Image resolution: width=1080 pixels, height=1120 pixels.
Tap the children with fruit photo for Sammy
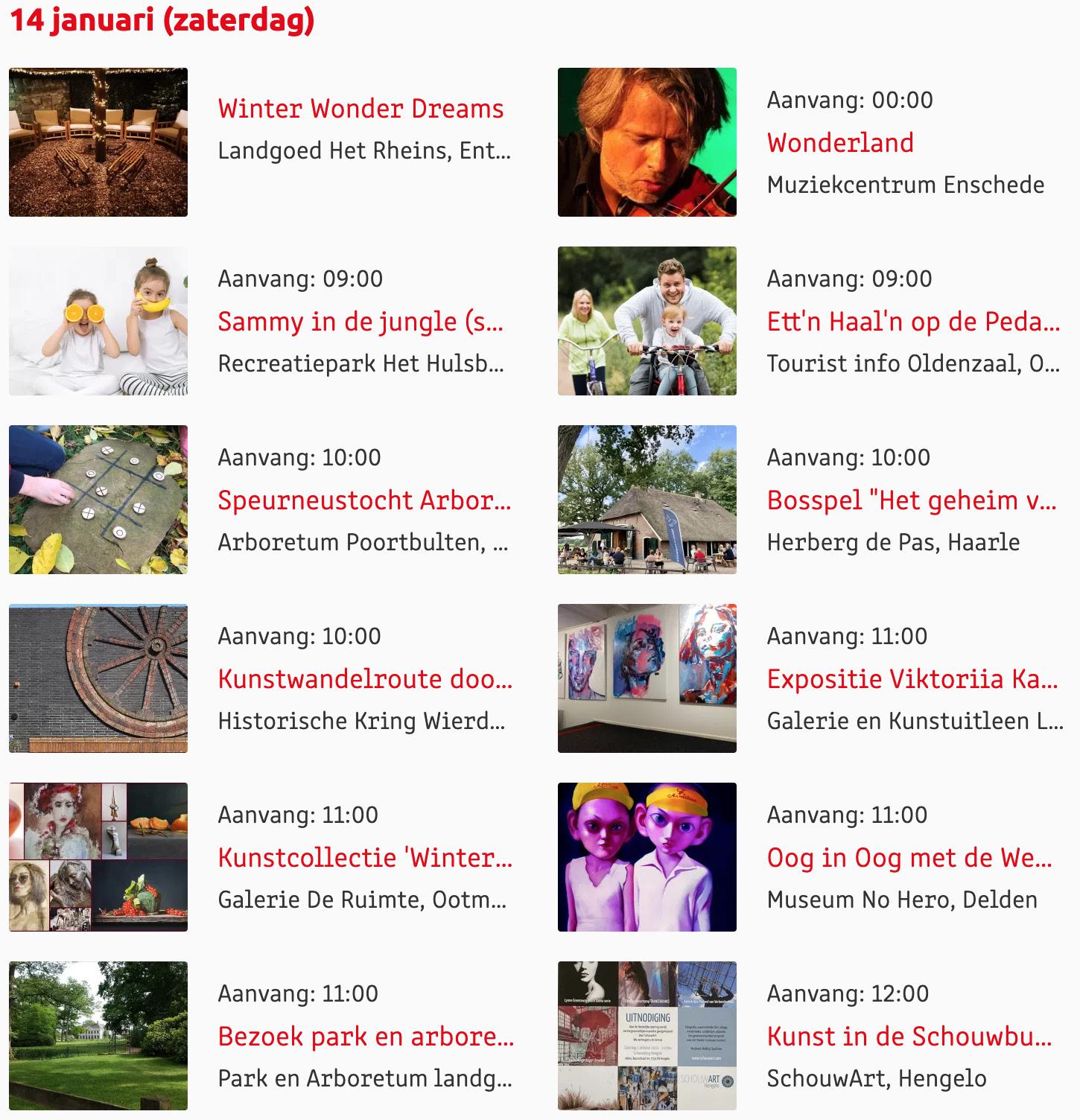98,321
